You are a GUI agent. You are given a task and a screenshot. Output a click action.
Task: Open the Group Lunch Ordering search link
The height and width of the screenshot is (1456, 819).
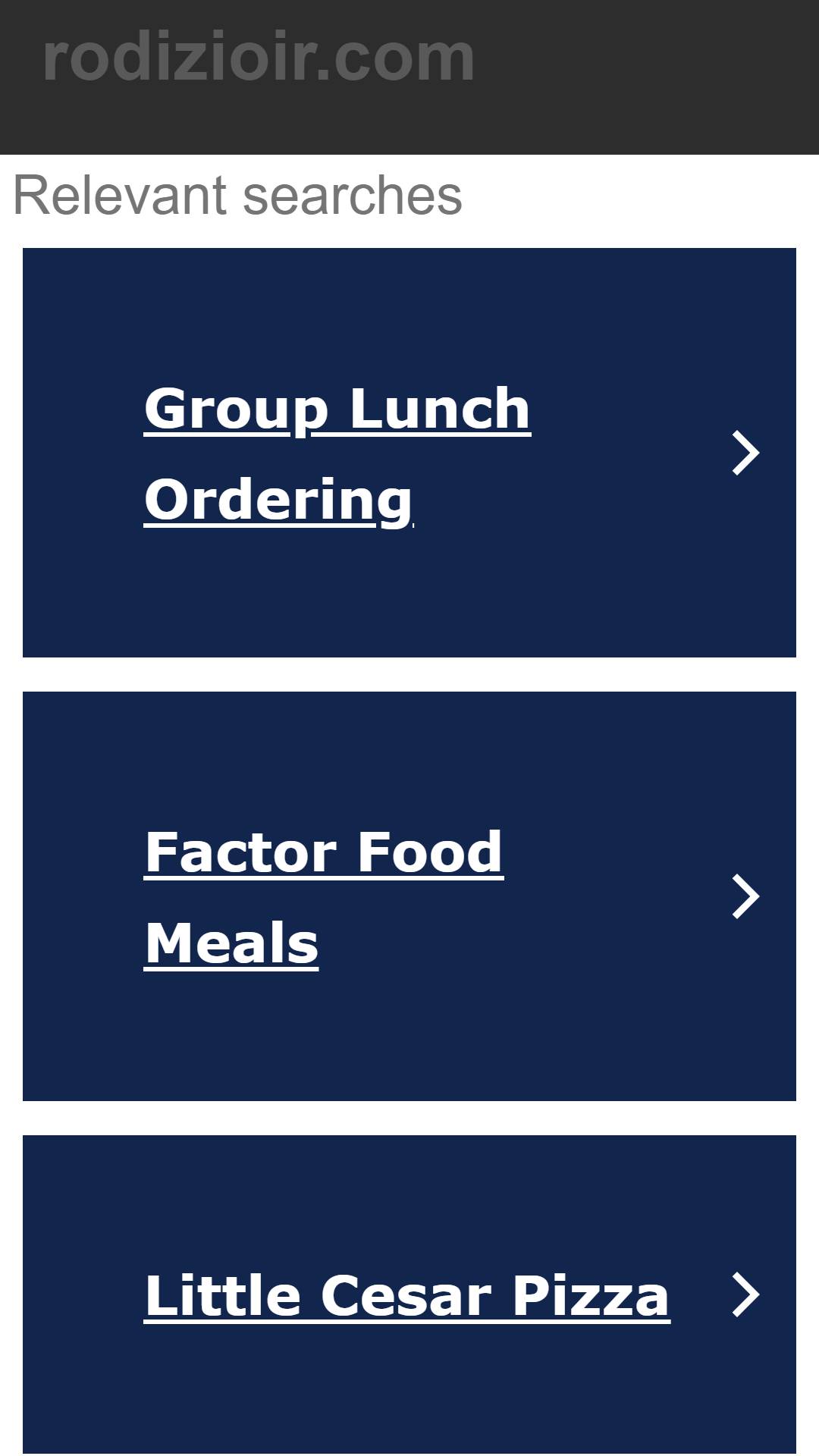[x=409, y=453]
